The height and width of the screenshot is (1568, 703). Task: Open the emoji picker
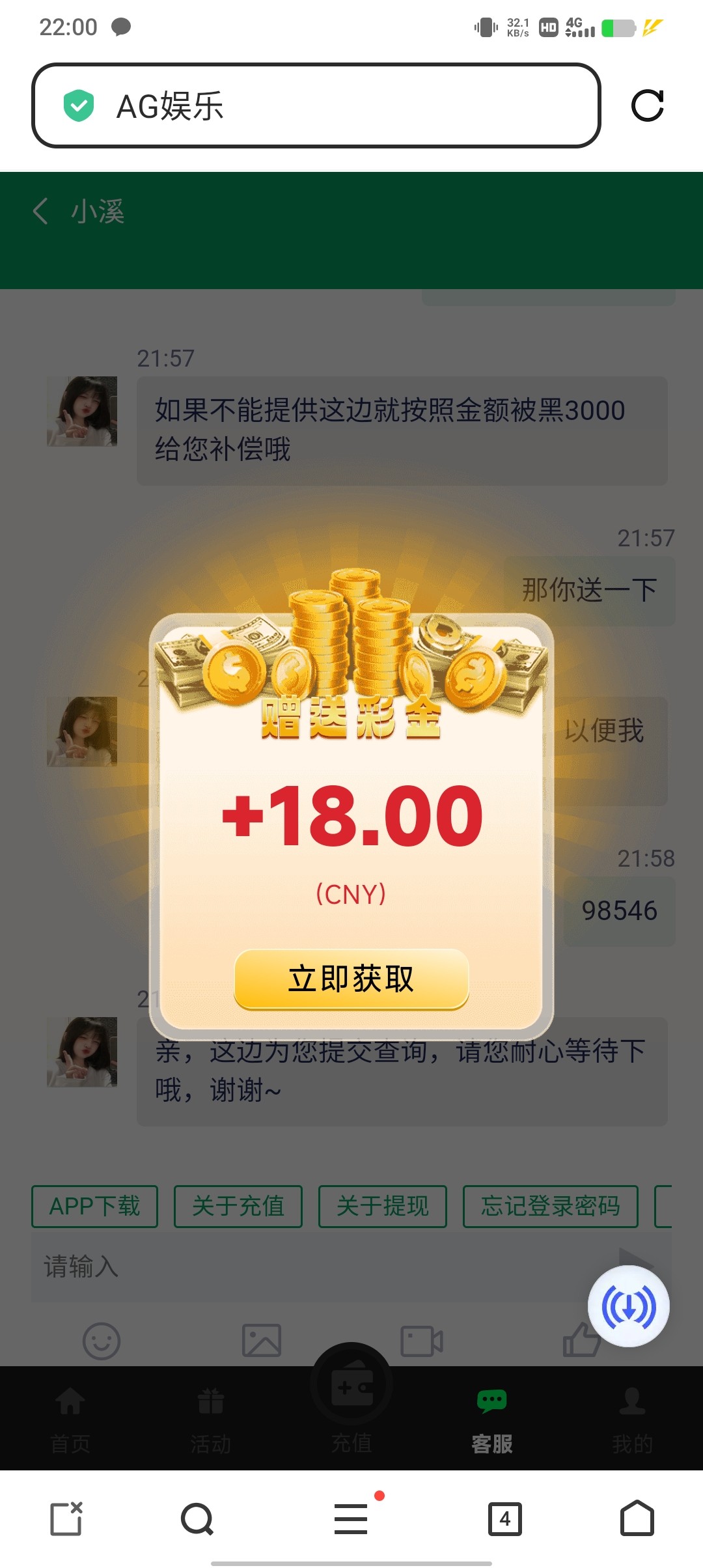[x=102, y=1341]
